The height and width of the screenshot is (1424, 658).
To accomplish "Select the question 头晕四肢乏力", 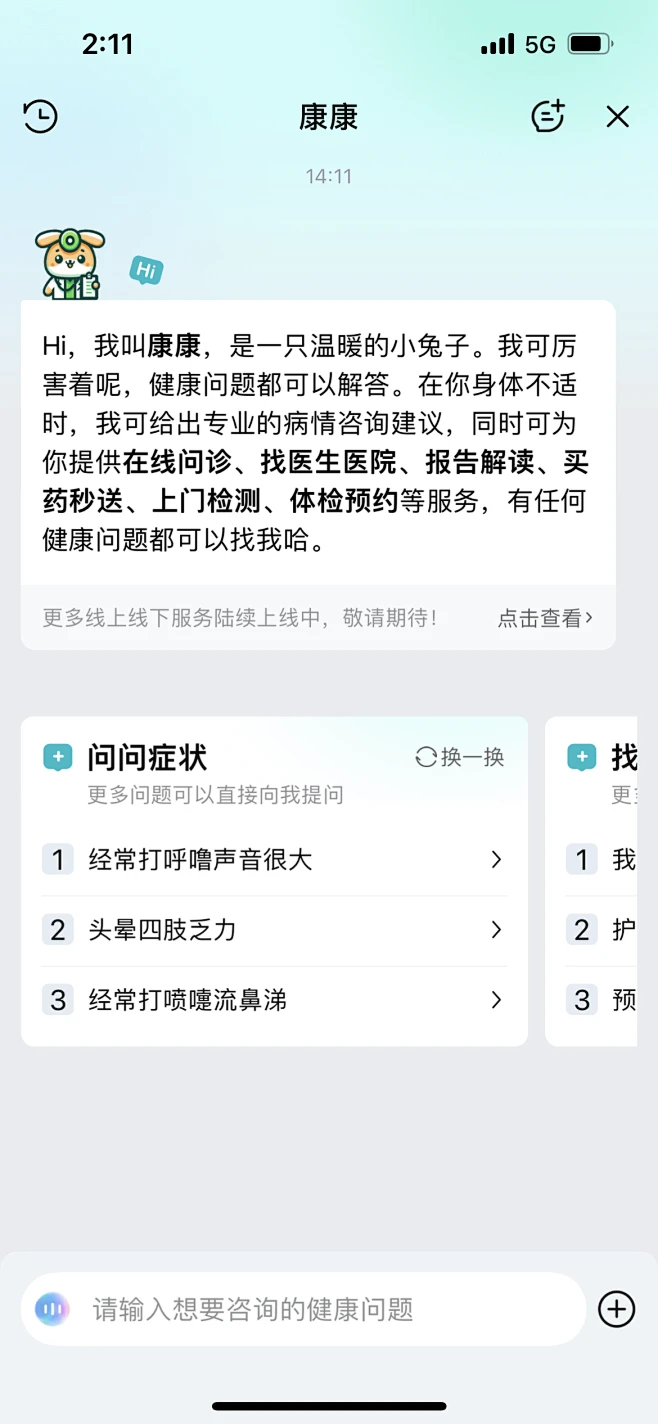I will coord(274,930).
